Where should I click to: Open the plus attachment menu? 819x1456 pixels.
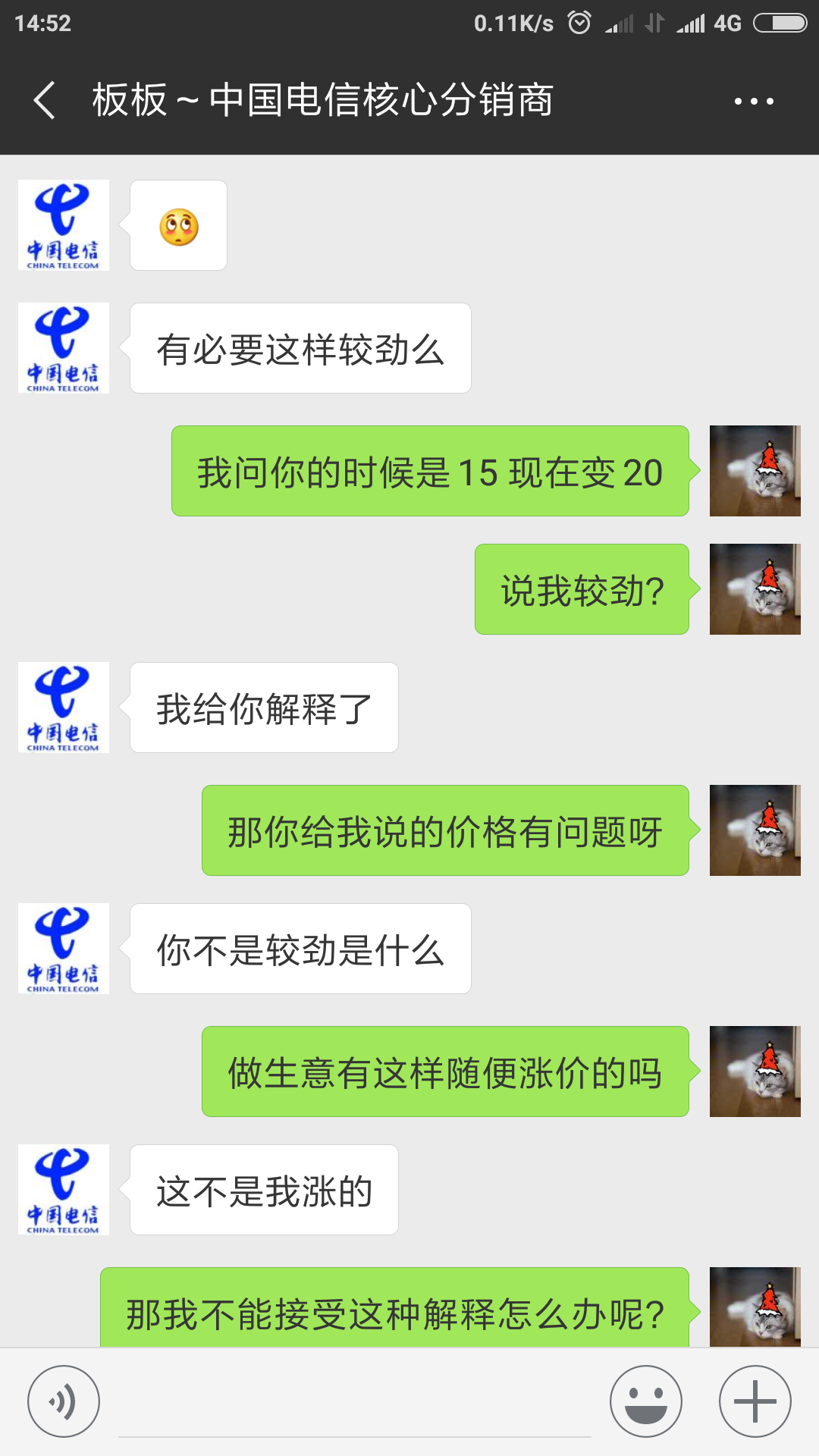(755, 1401)
